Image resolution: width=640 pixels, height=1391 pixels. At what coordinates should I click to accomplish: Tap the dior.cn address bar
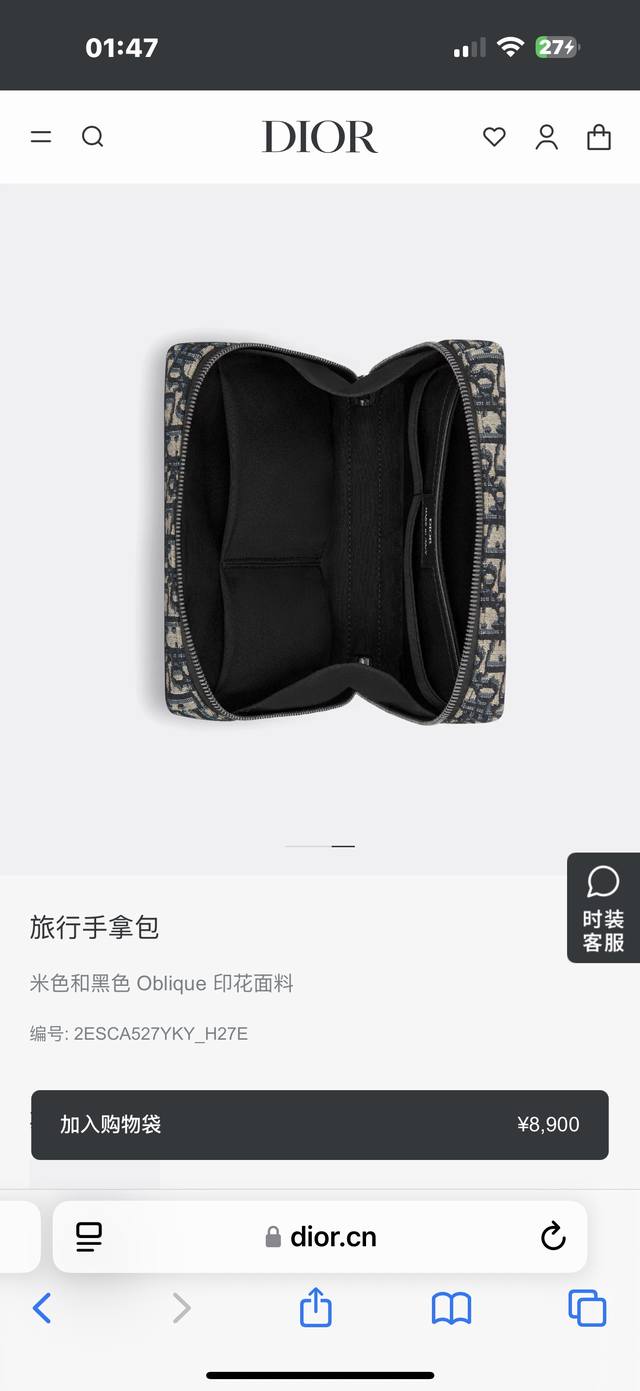pyautogui.click(x=320, y=1237)
